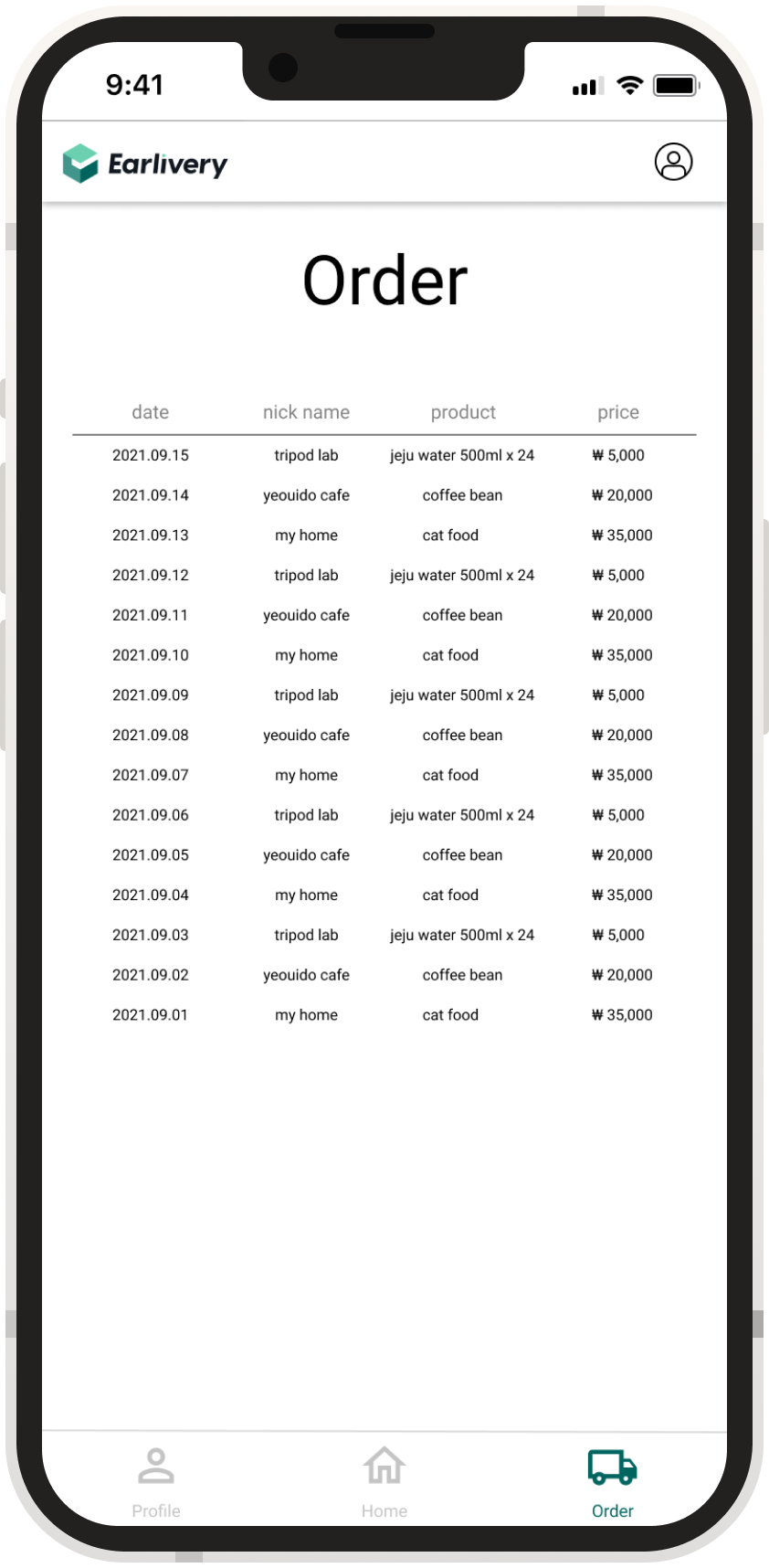Screen dimensions: 769x1568
Task: Select the Order tab
Action: pos(613,1482)
